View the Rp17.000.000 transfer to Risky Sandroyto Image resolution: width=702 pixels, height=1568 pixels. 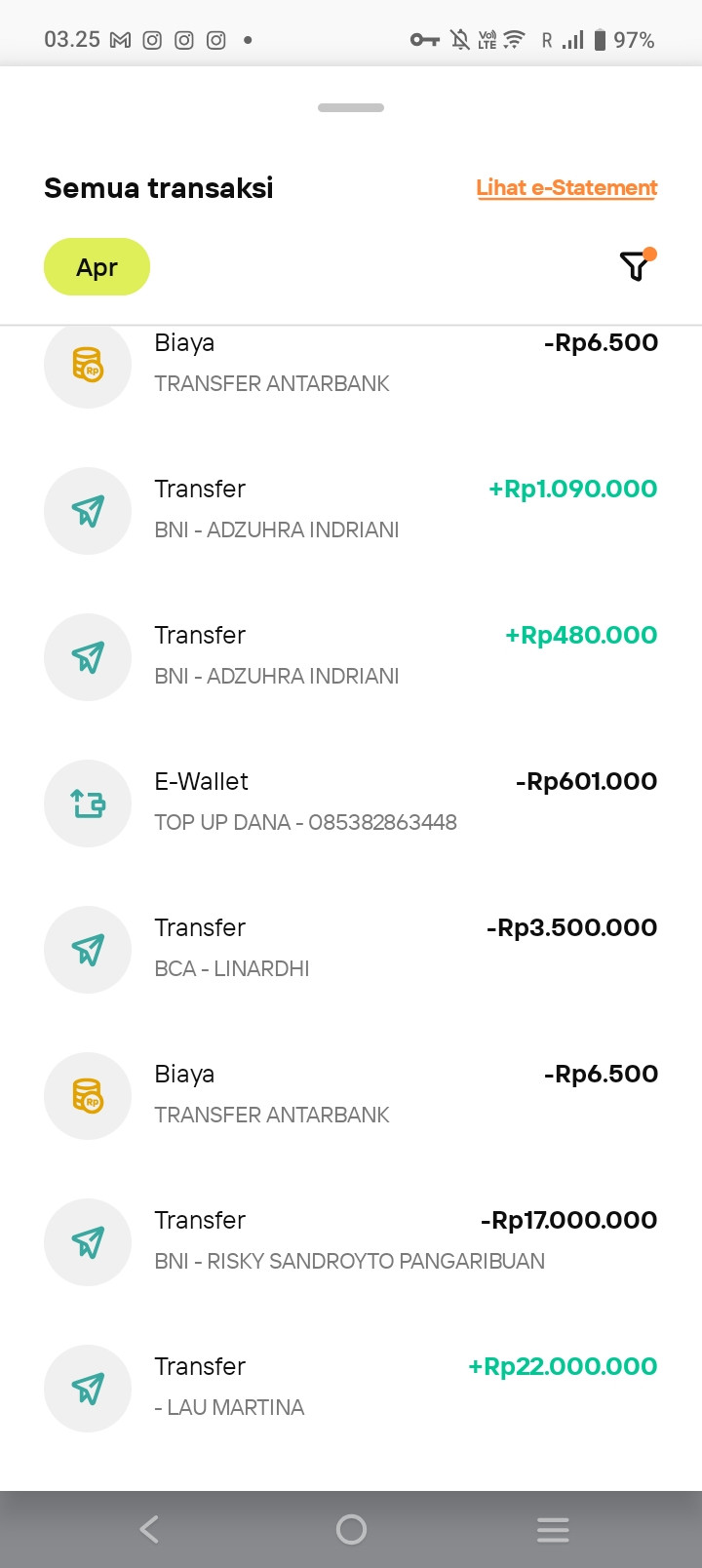click(351, 1240)
